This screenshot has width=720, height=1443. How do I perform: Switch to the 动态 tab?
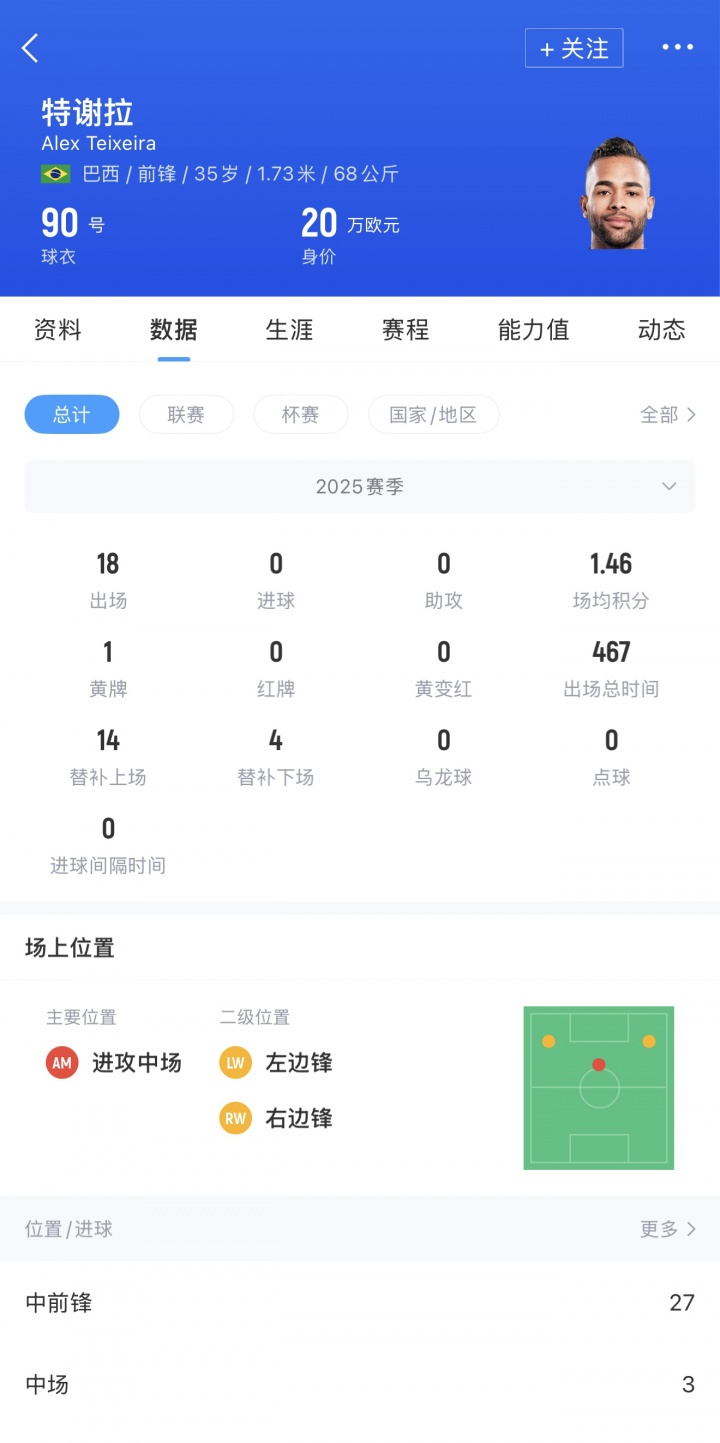[x=661, y=330]
